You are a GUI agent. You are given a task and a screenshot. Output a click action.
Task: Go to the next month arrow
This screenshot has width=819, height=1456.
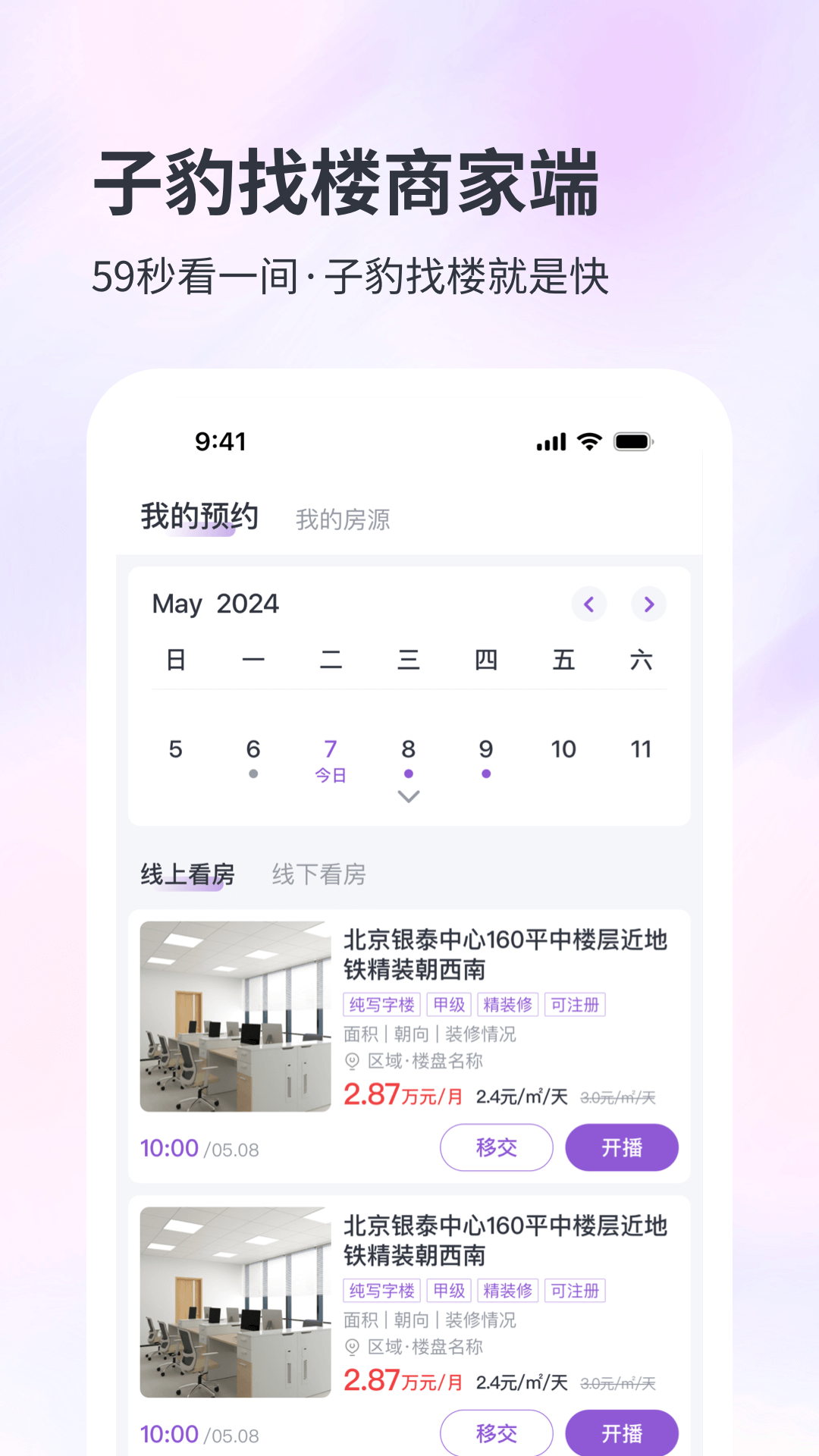(649, 604)
